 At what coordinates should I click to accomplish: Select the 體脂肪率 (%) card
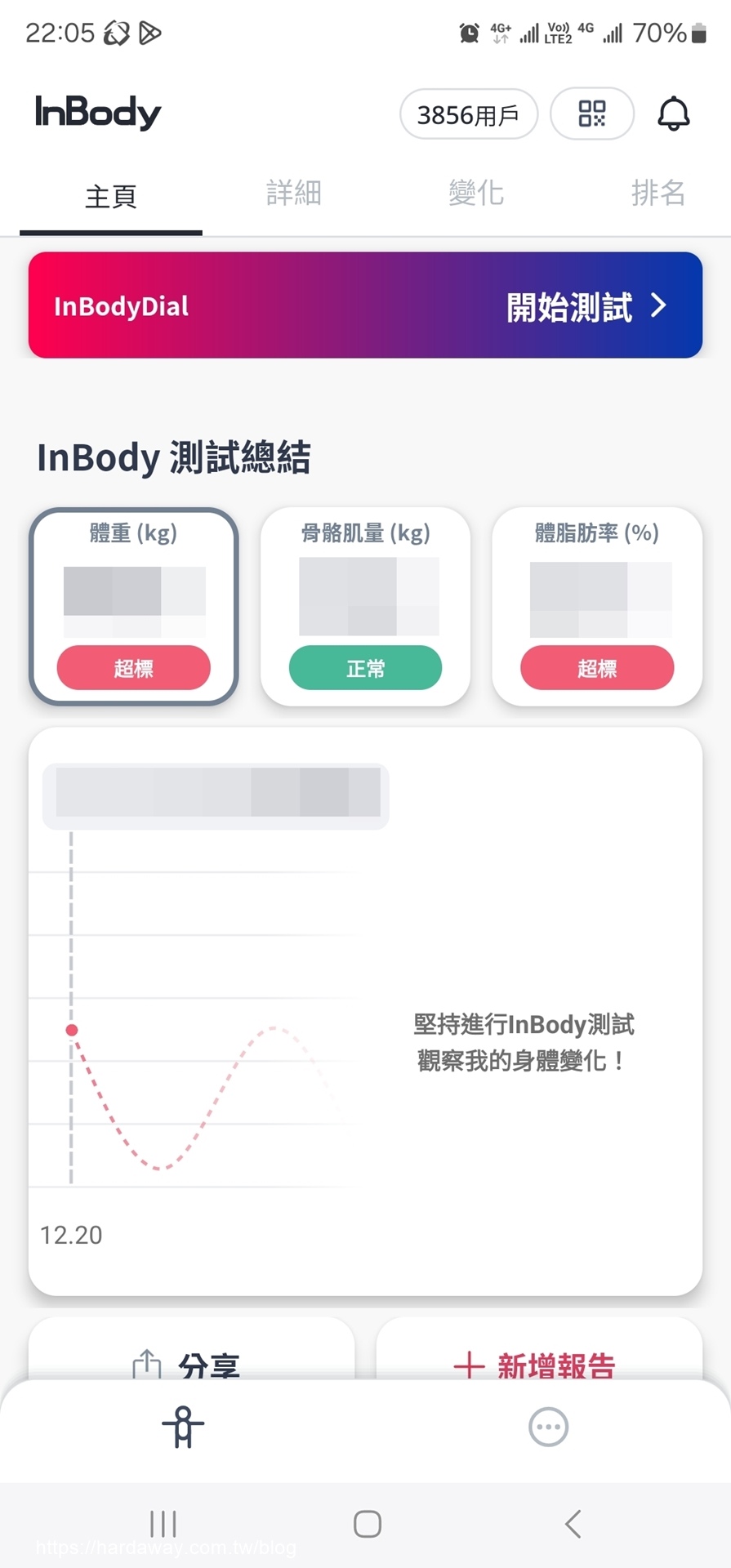click(x=597, y=607)
